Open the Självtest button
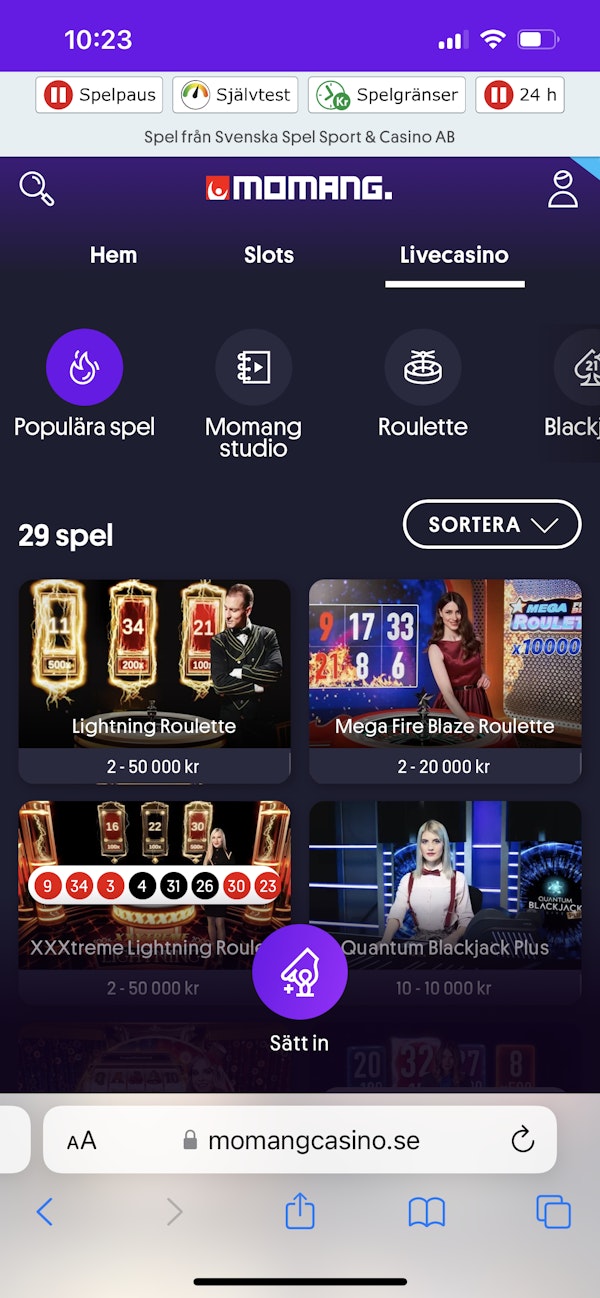This screenshot has width=600, height=1298. [235, 95]
